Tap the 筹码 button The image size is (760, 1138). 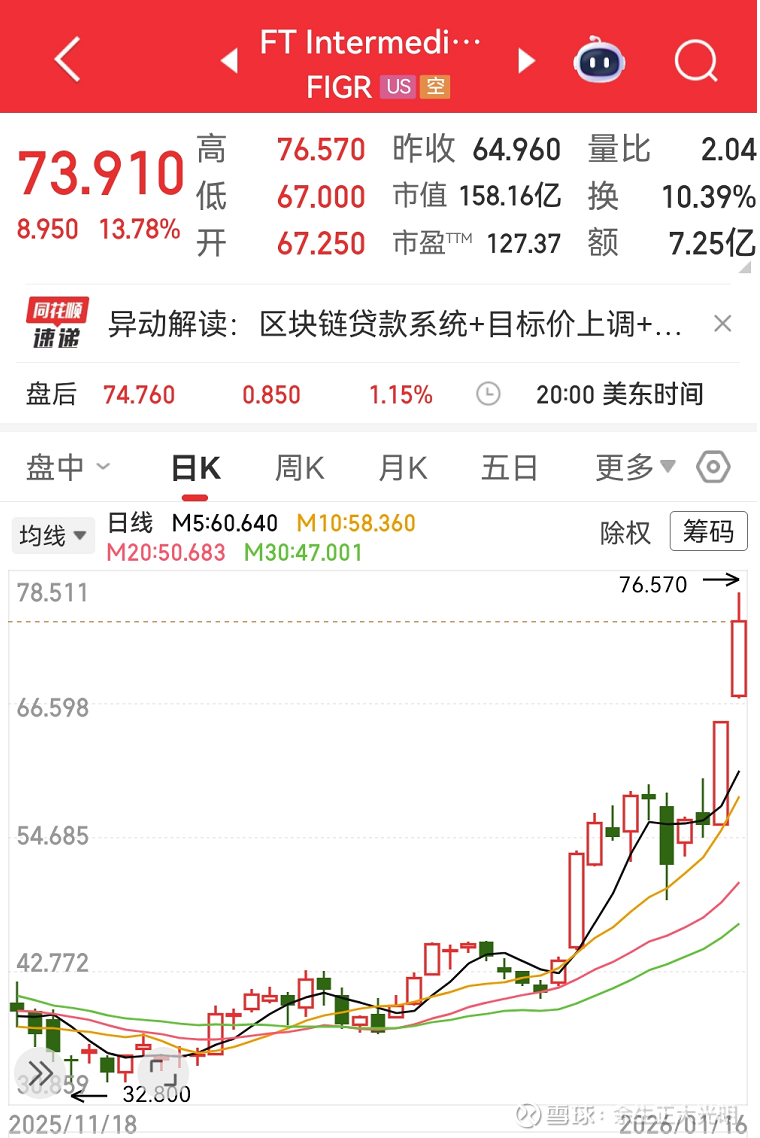click(708, 532)
